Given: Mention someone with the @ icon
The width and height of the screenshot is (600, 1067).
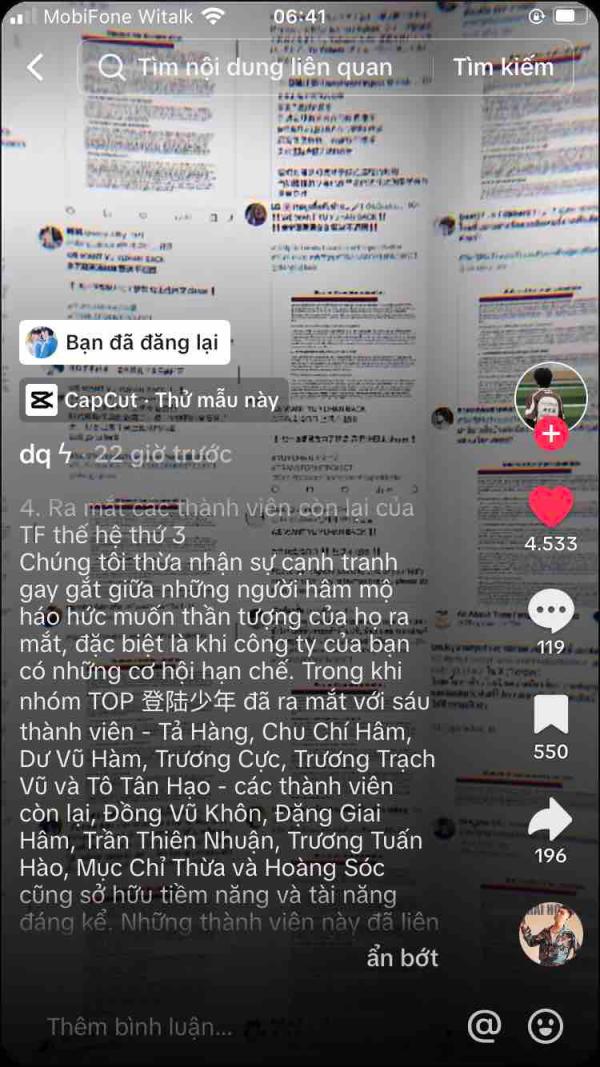Looking at the screenshot, I should point(484,1026).
